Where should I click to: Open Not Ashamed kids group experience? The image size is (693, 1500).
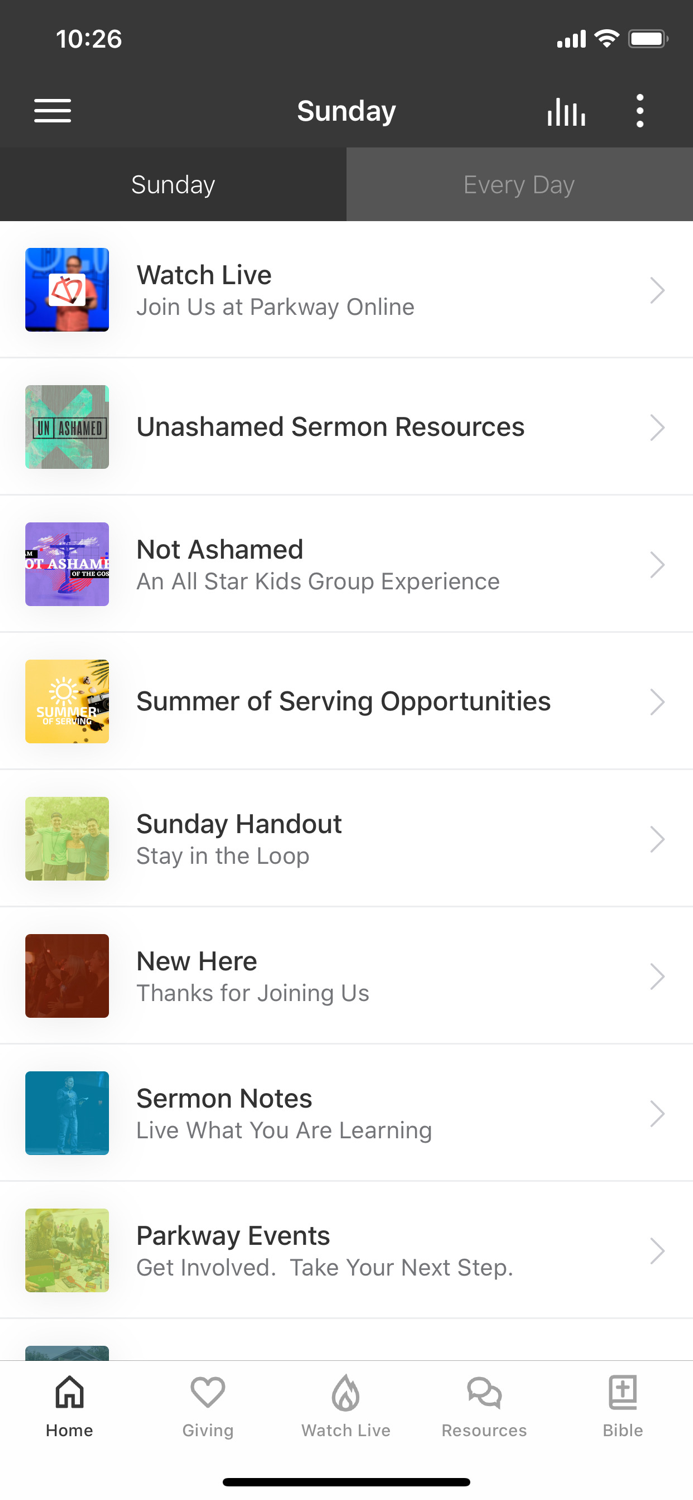[x=346, y=564]
